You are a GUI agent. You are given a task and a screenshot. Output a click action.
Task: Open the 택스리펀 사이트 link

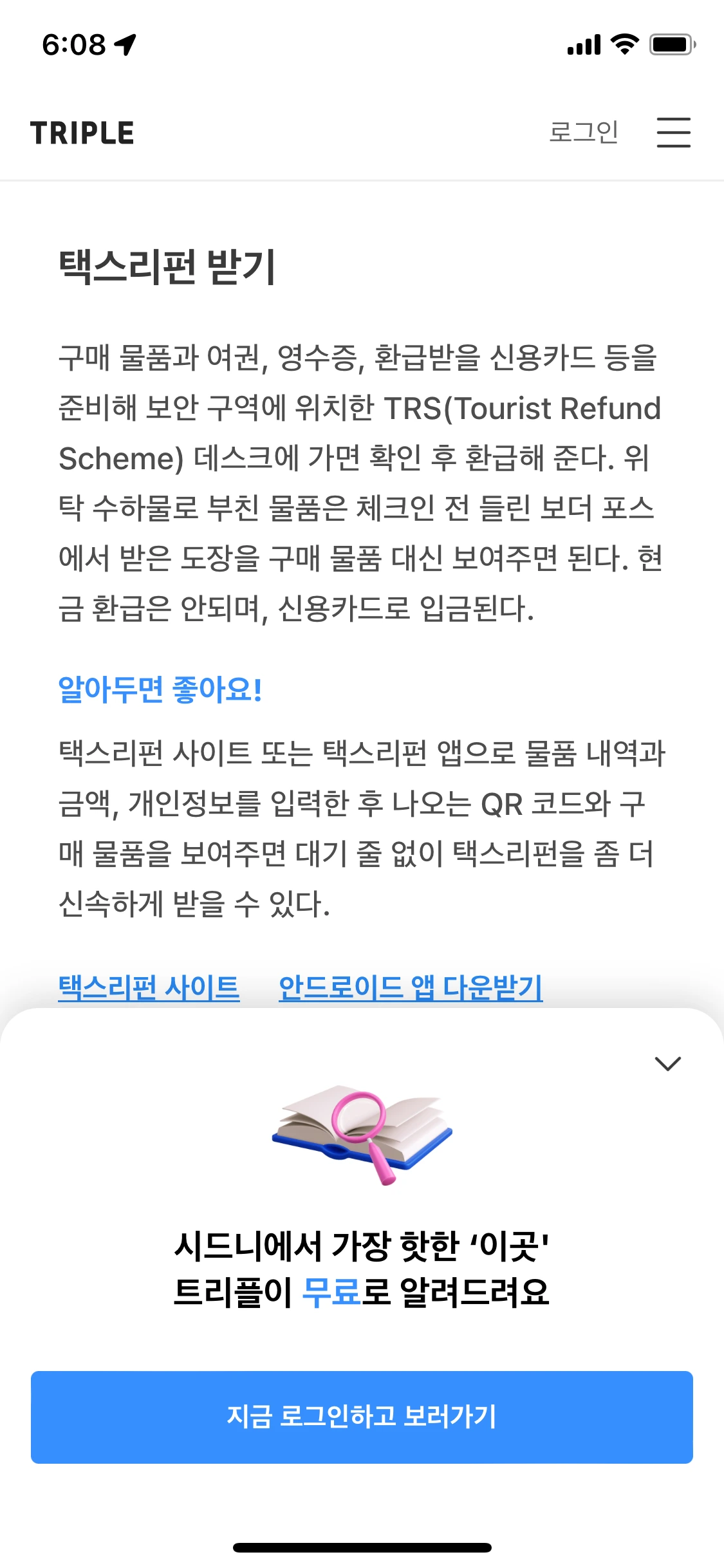pyautogui.click(x=149, y=987)
